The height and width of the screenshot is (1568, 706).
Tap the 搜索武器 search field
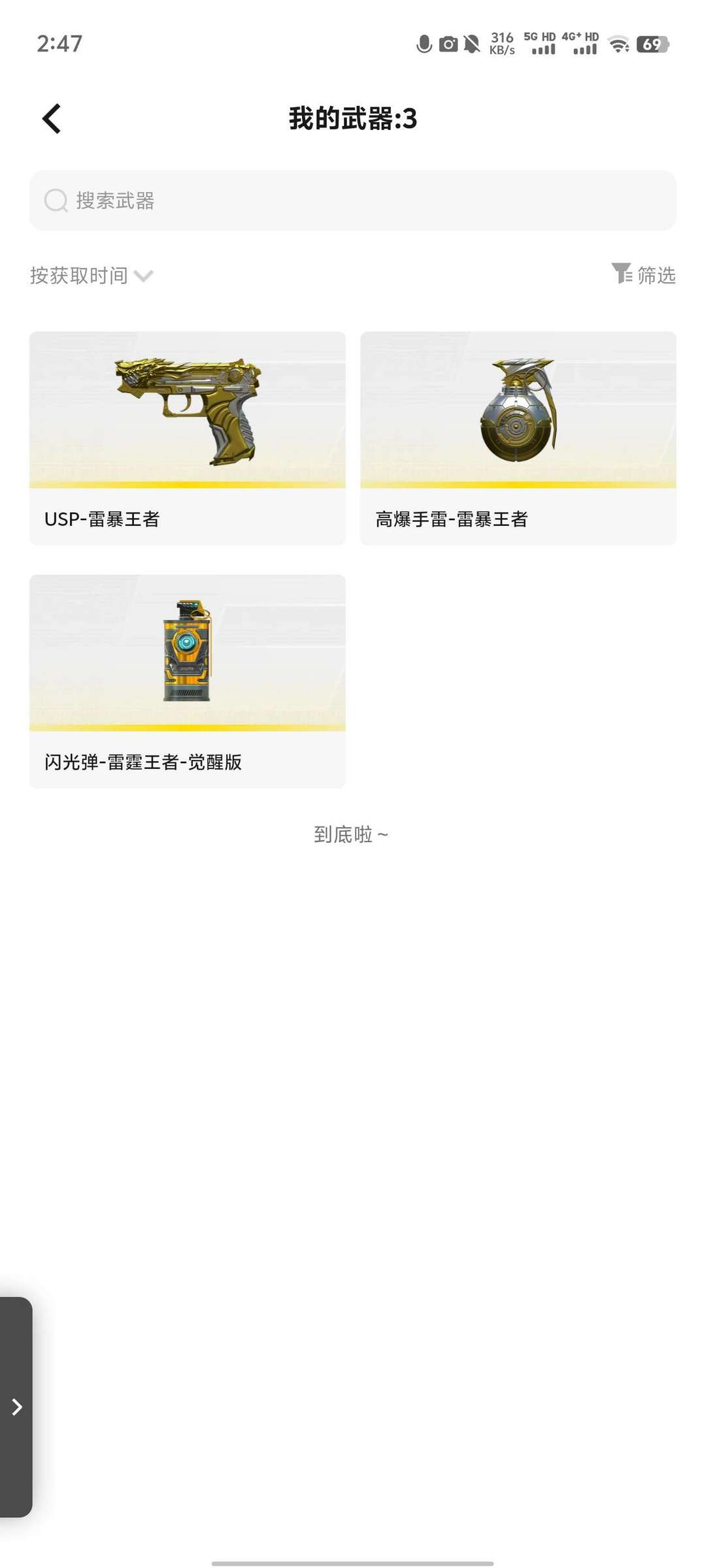pos(353,201)
